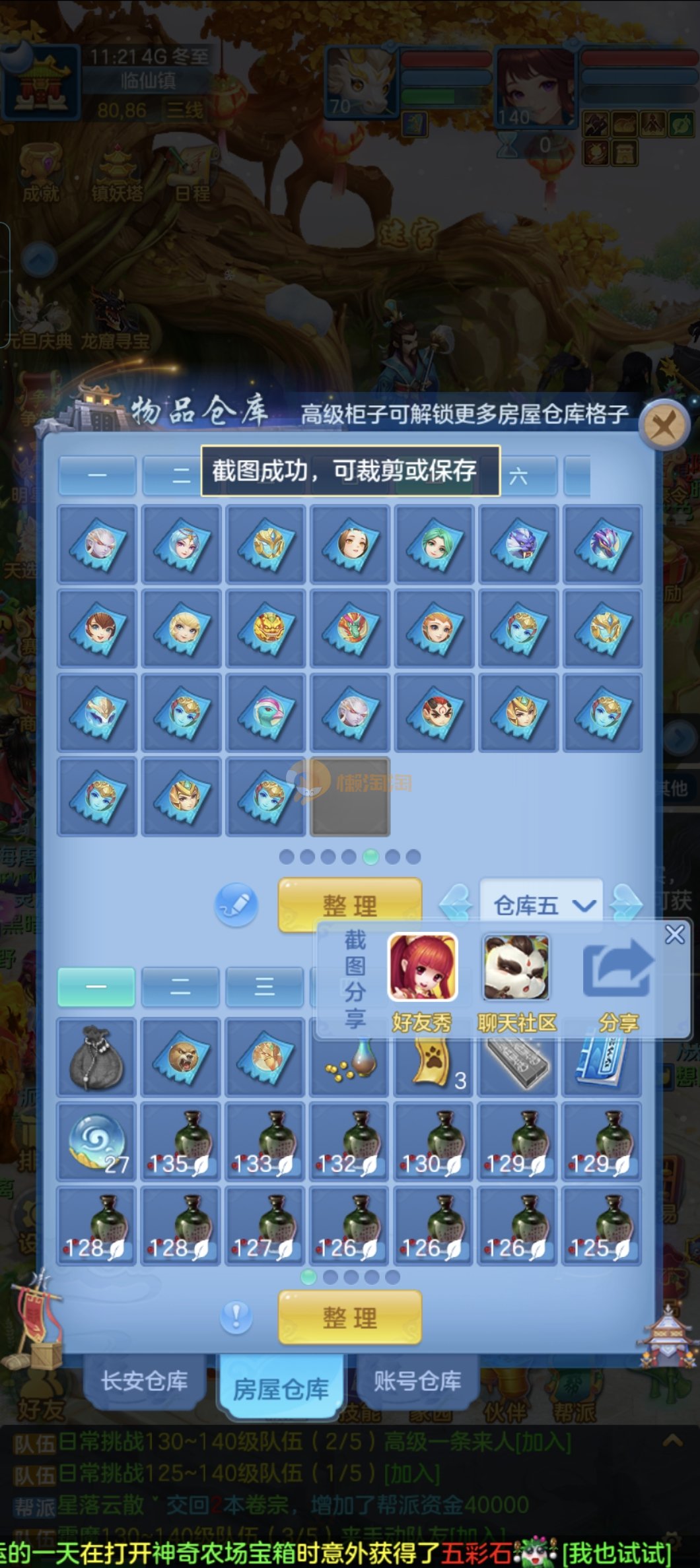Rename warehouse with the pencil icon
The width and height of the screenshot is (700, 1568).
[x=236, y=905]
